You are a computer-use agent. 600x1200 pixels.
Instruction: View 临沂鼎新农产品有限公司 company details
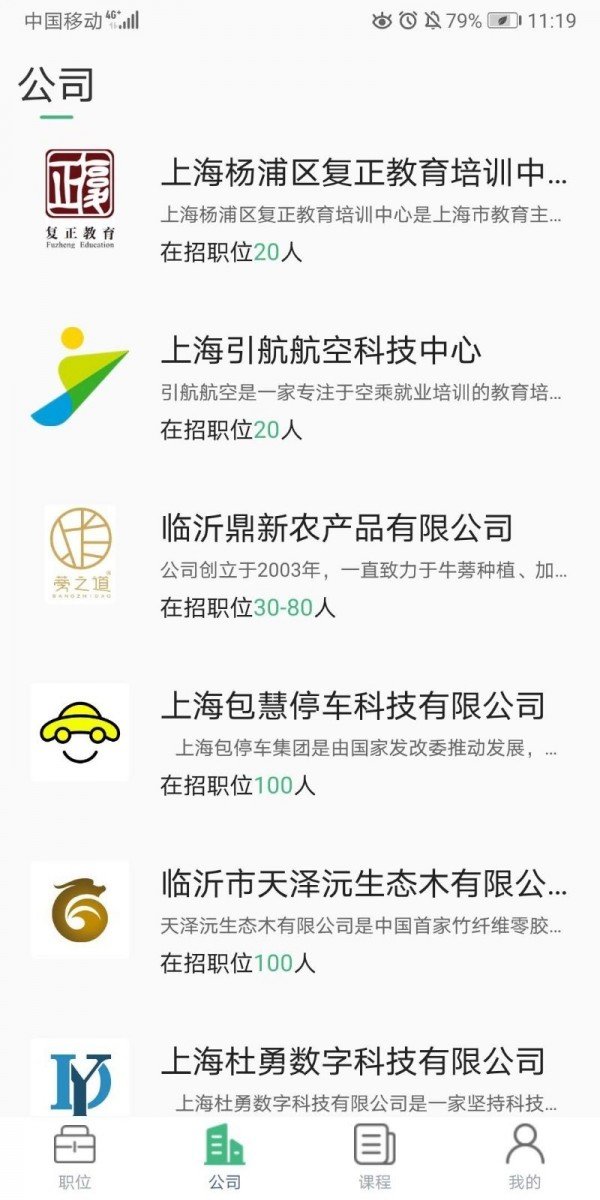(x=336, y=528)
